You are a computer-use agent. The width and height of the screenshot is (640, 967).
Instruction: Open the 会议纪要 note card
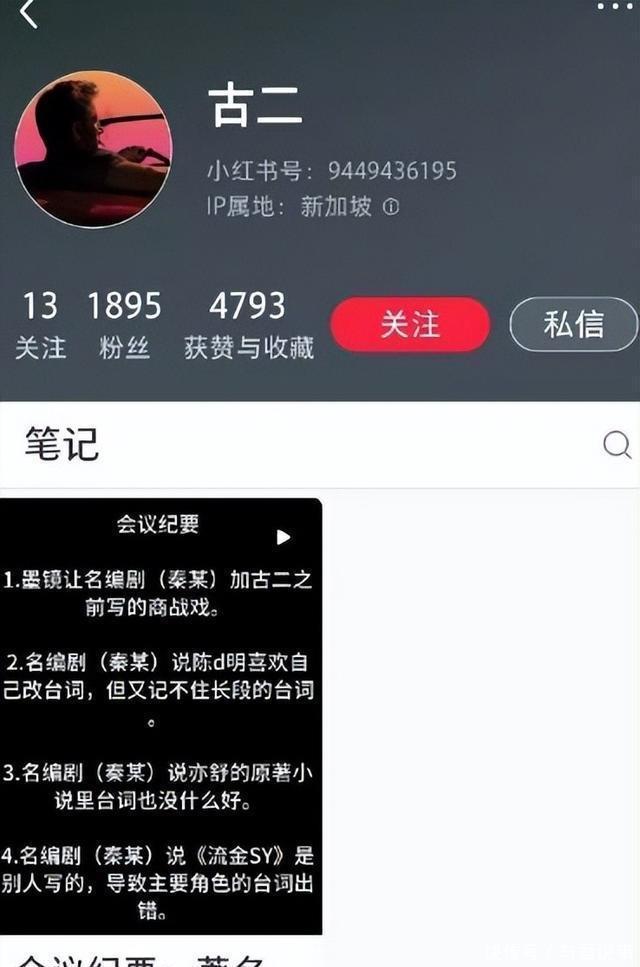pyautogui.click(x=161, y=715)
